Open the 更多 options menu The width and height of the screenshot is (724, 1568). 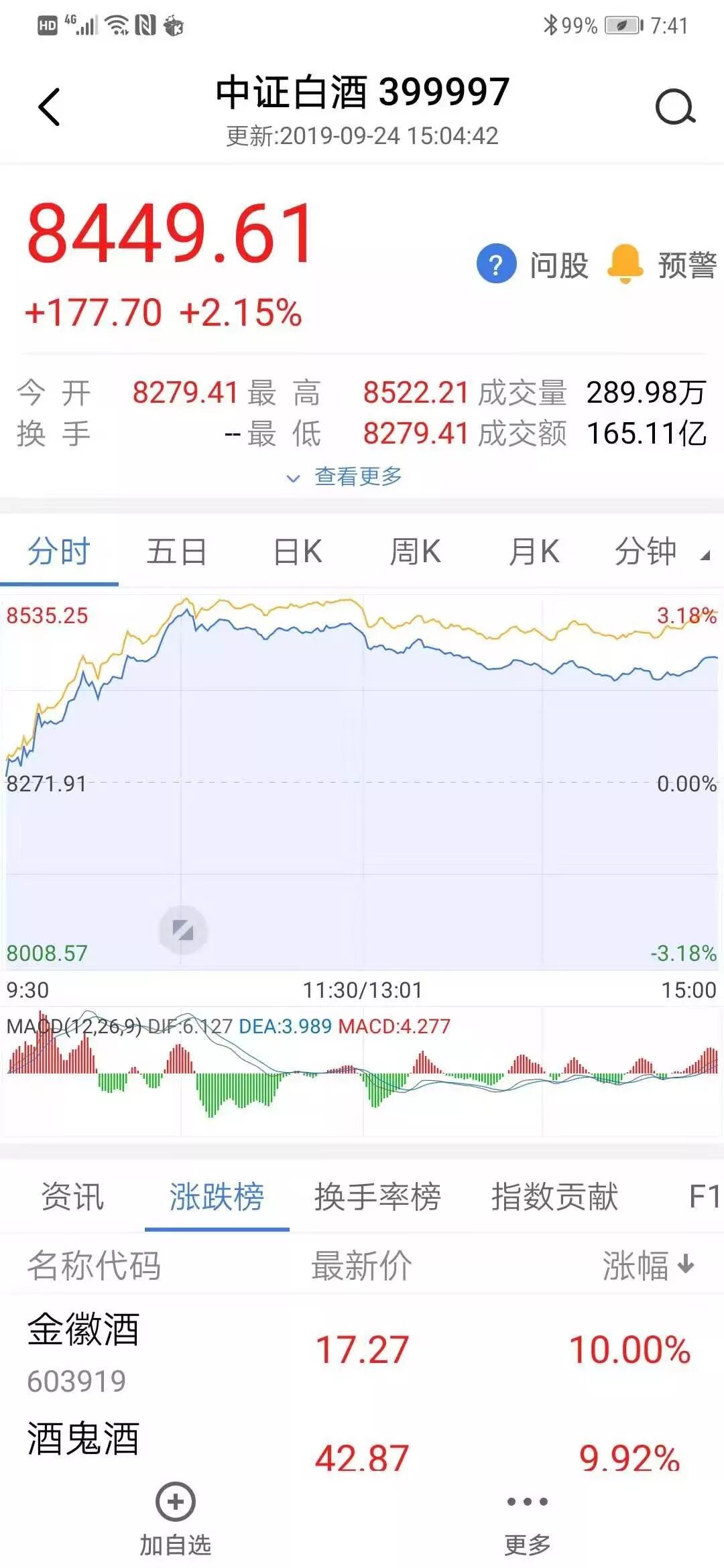[528, 1518]
